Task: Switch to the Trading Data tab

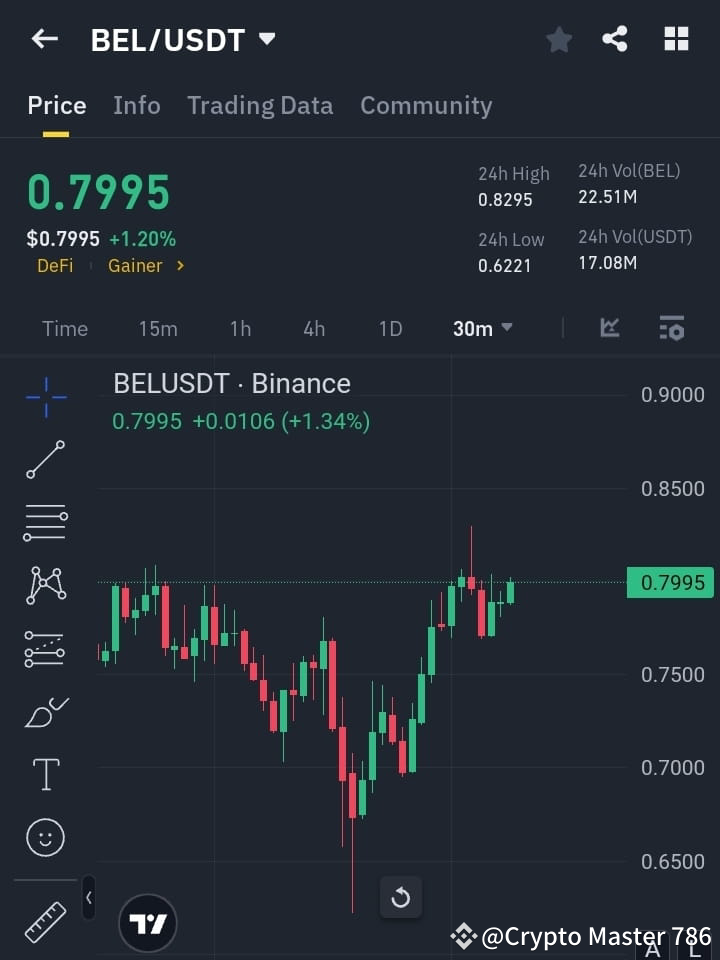Action: click(260, 105)
